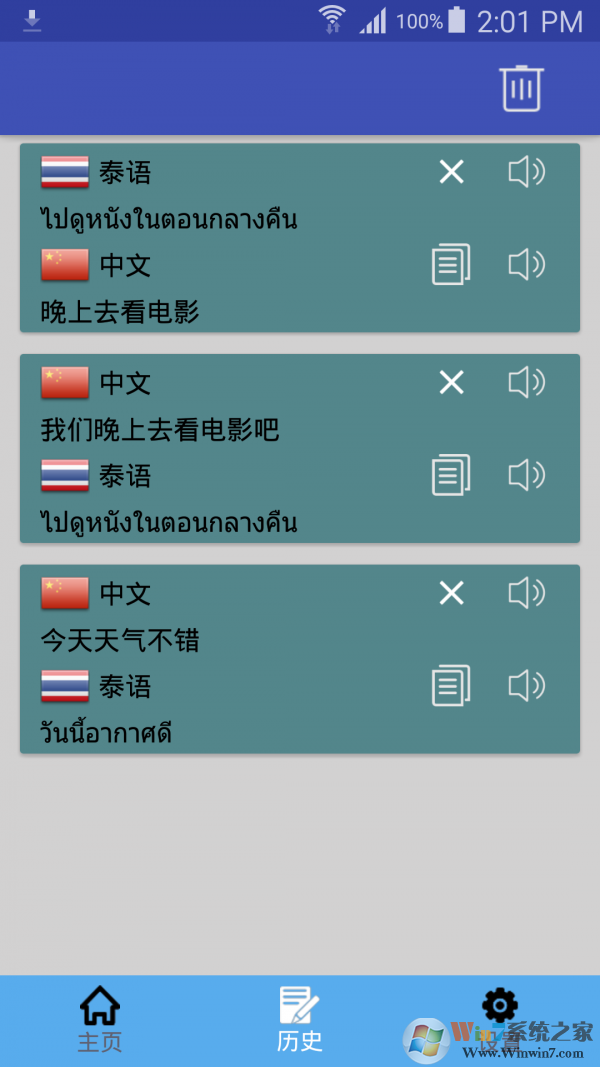Clear history with the trash icon
Image resolution: width=600 pixels, height=1067 pixels.
pyautogui.click(x=520, y=88)
